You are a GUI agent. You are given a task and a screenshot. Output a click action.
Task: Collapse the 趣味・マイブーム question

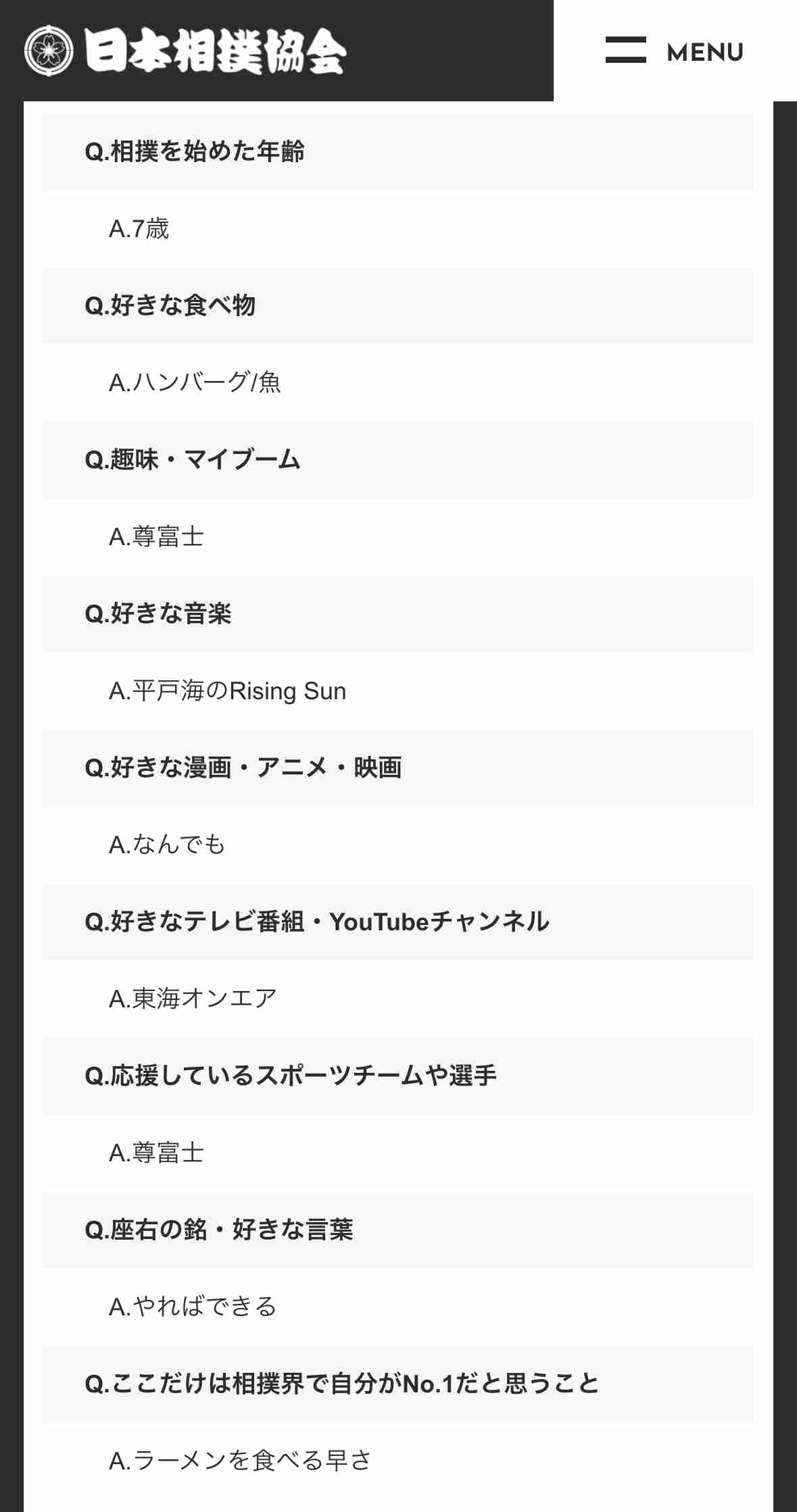point(399,459)
